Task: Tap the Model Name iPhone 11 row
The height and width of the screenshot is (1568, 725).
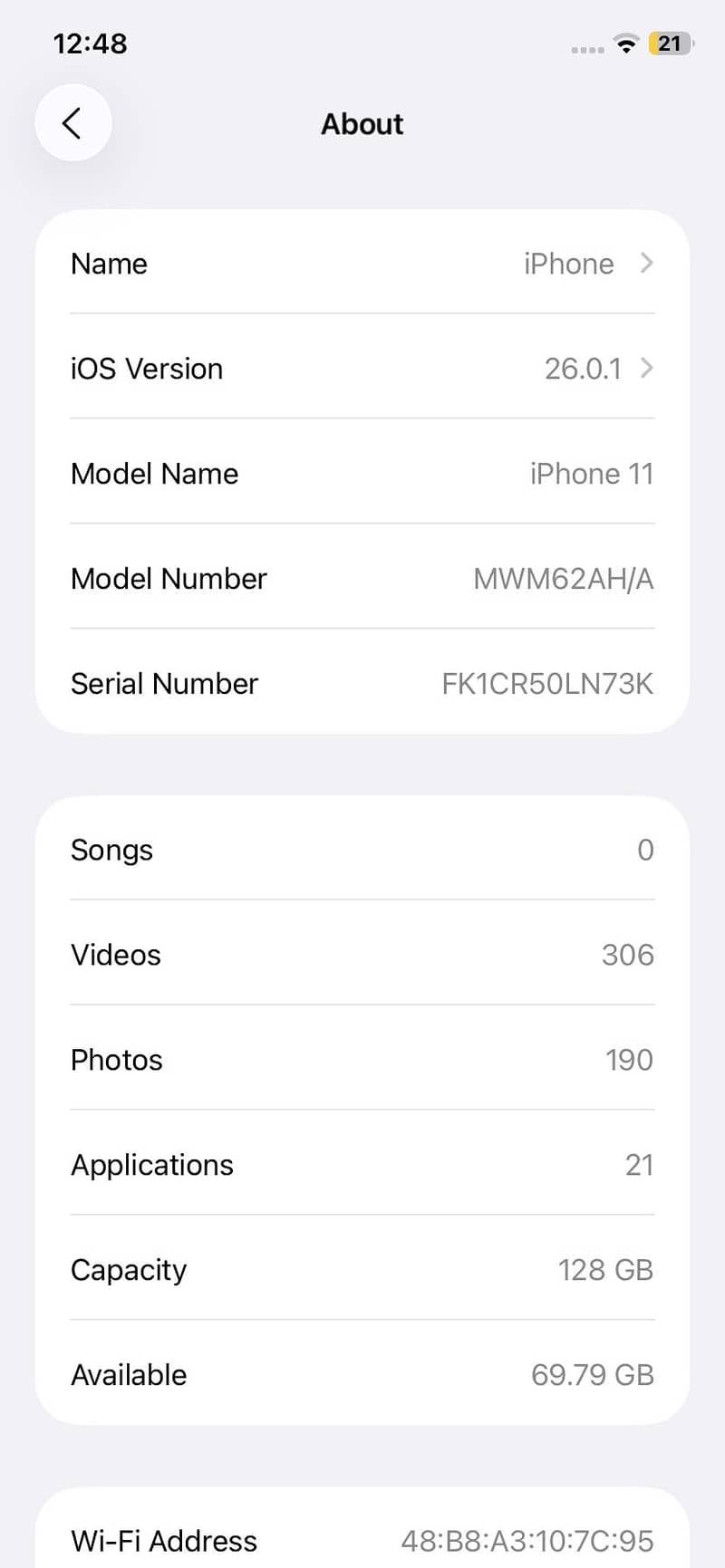Action: pyautogui.click(x=362, y=474)
